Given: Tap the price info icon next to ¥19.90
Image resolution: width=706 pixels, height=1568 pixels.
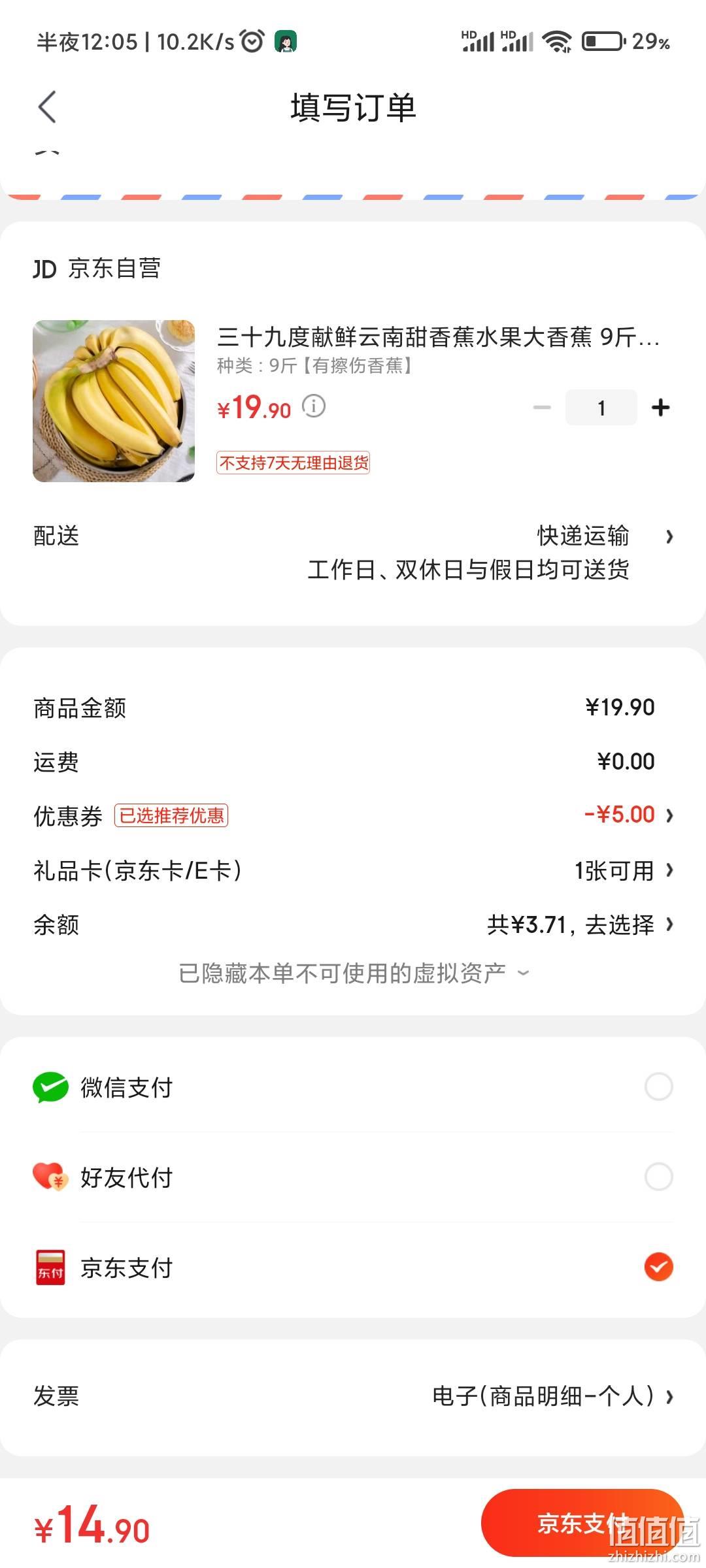Looking at the screenshot, I should [314, 406].
